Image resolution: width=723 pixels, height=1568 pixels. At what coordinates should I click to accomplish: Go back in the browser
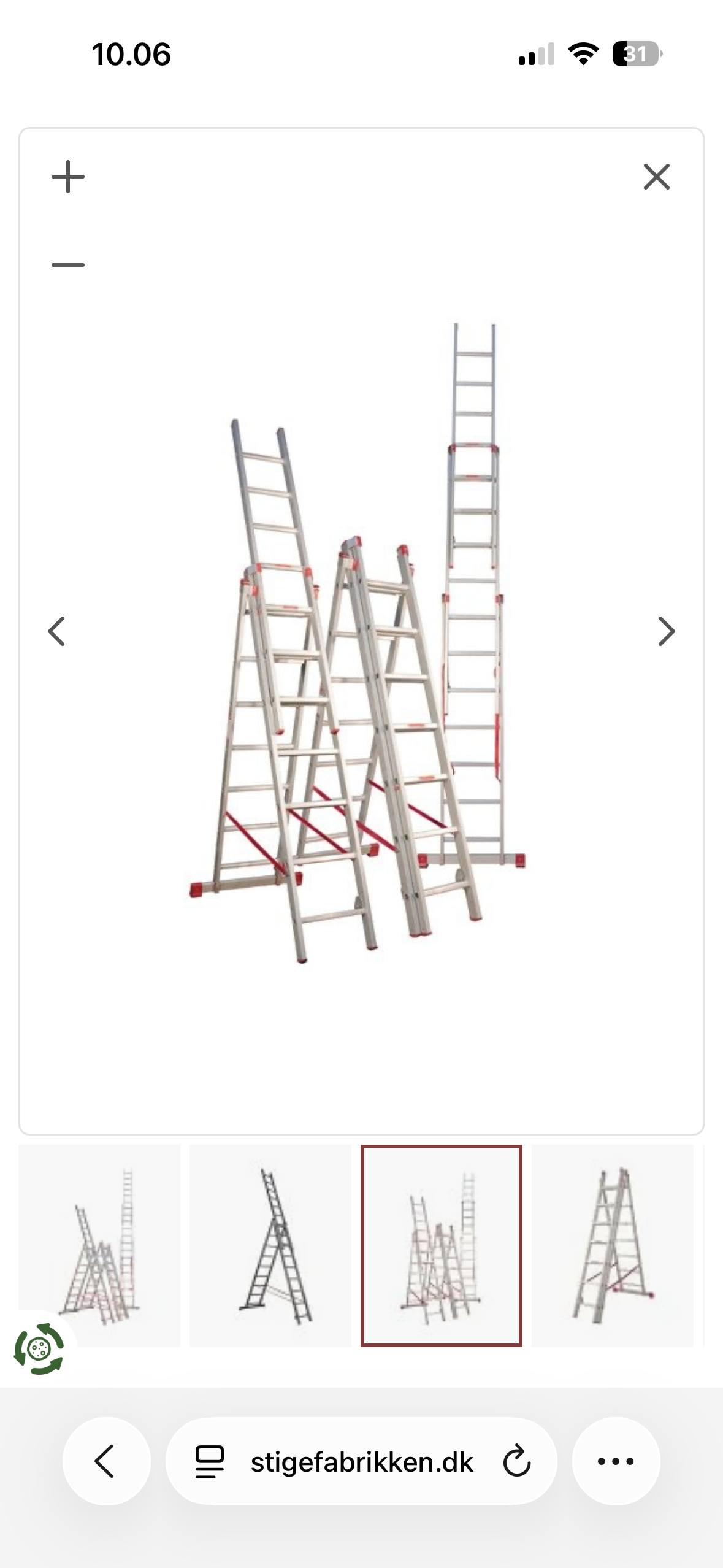coord(106,1461)
